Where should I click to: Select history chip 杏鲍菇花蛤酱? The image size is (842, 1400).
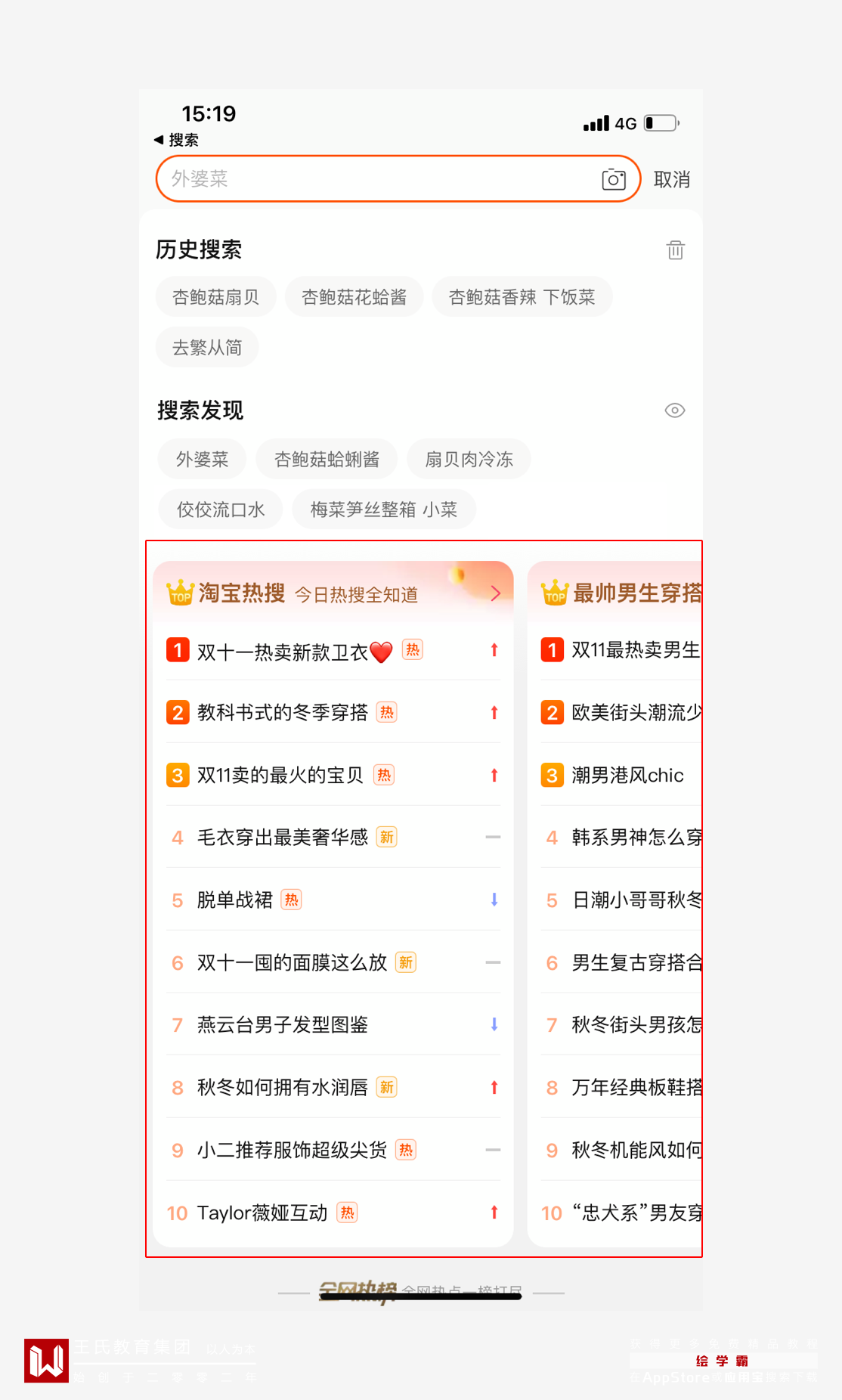(354, 297)
